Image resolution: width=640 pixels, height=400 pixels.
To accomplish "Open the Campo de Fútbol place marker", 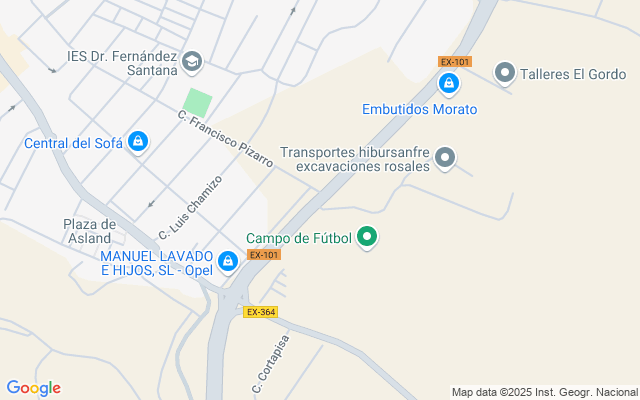I will 368,237.
